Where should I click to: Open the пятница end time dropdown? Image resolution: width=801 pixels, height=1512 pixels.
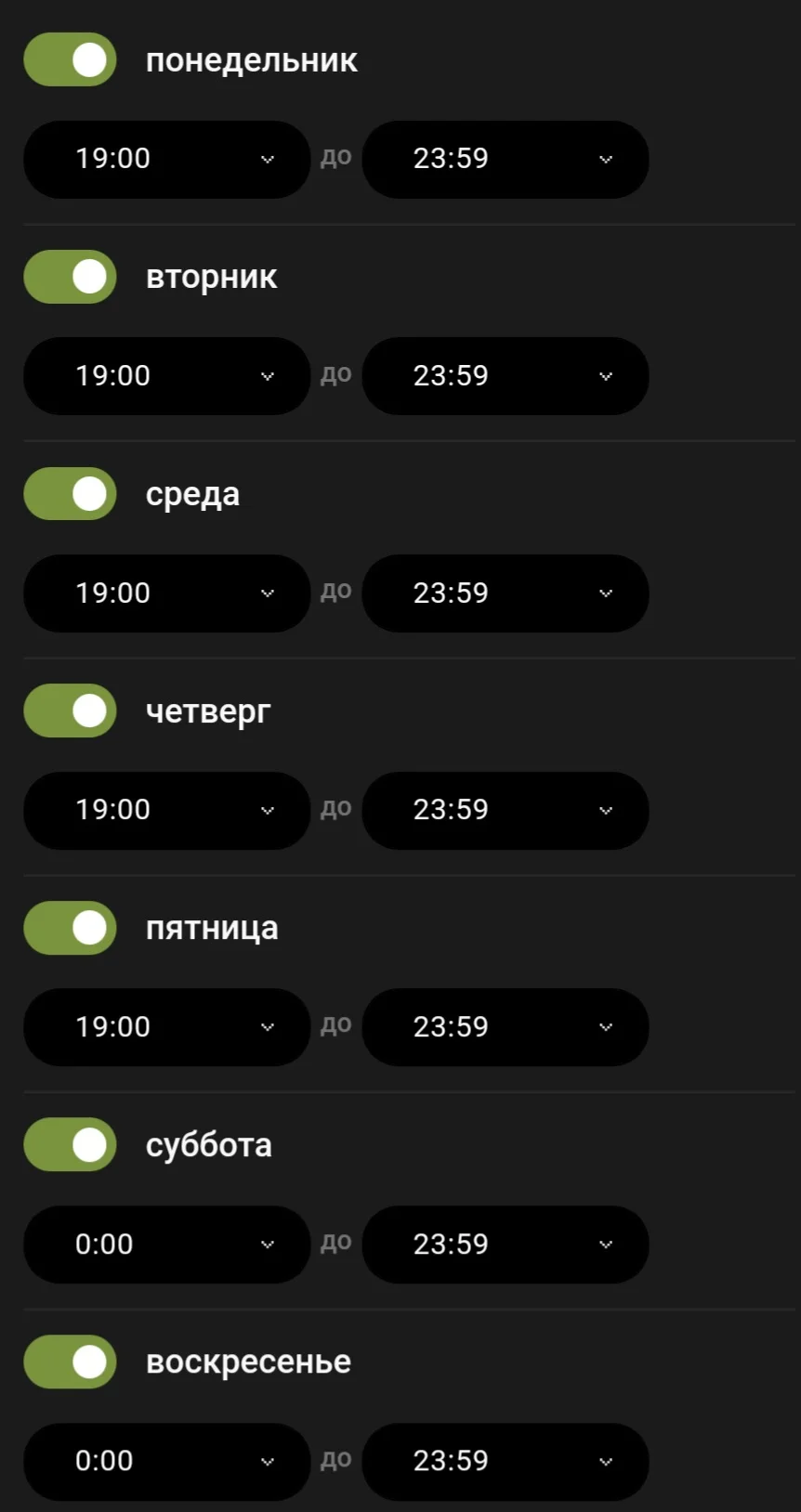[505, 1027]
